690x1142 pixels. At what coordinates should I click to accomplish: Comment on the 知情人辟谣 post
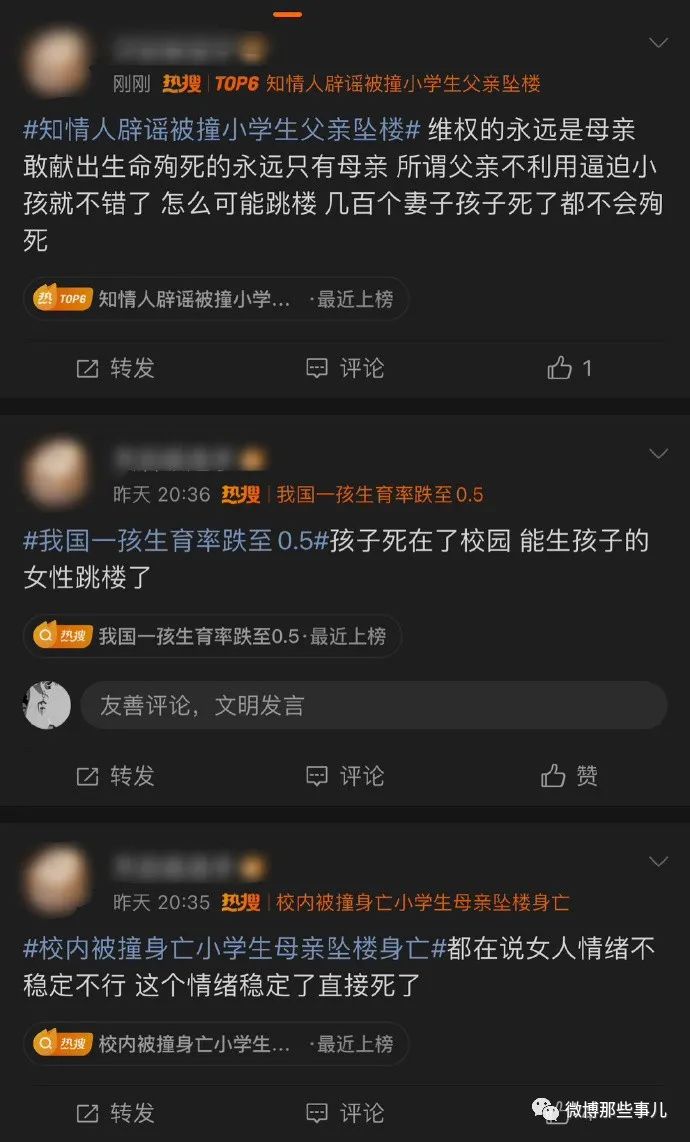(345, 368)
